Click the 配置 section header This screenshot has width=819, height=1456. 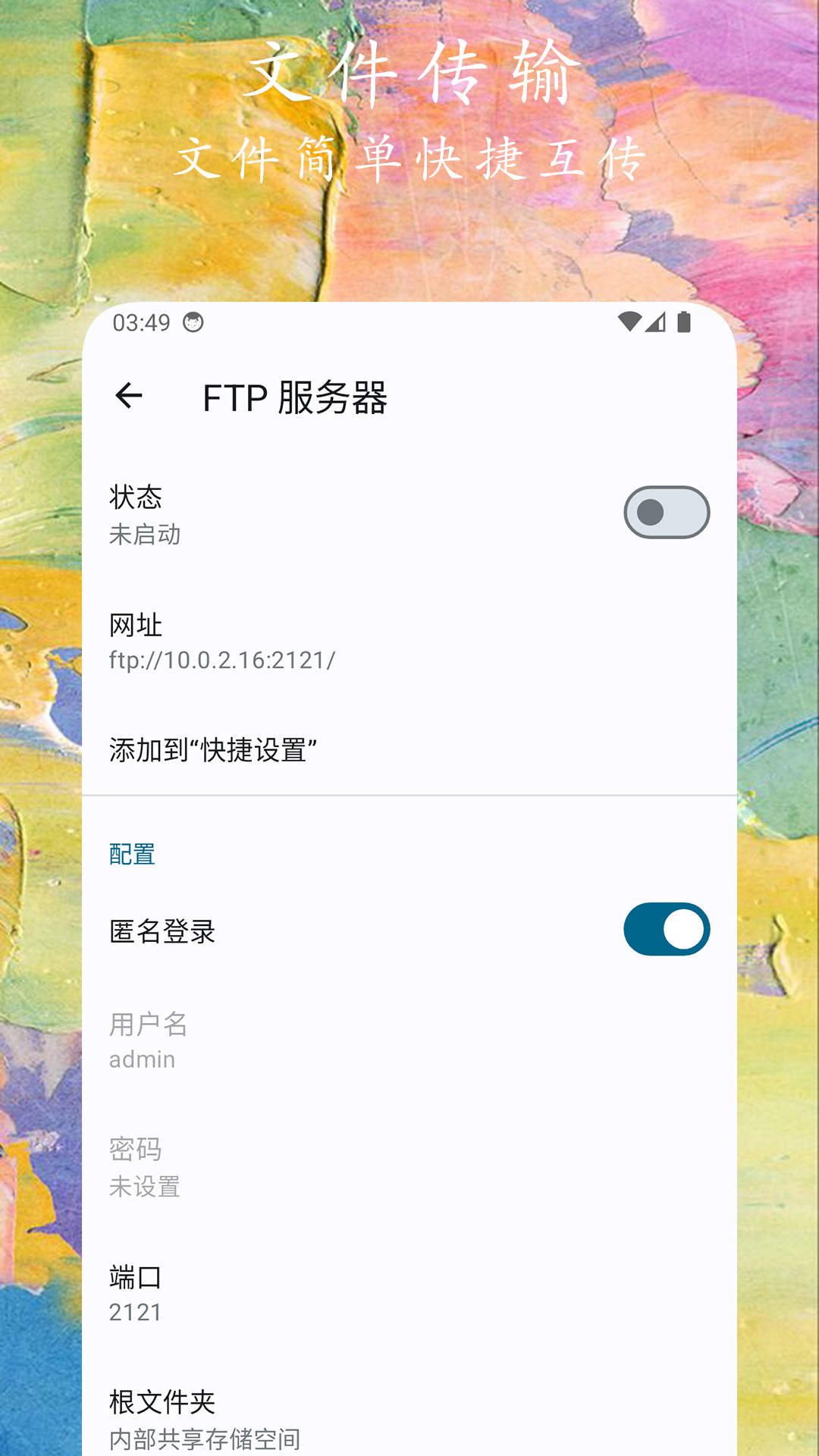(x=130, y=855)
